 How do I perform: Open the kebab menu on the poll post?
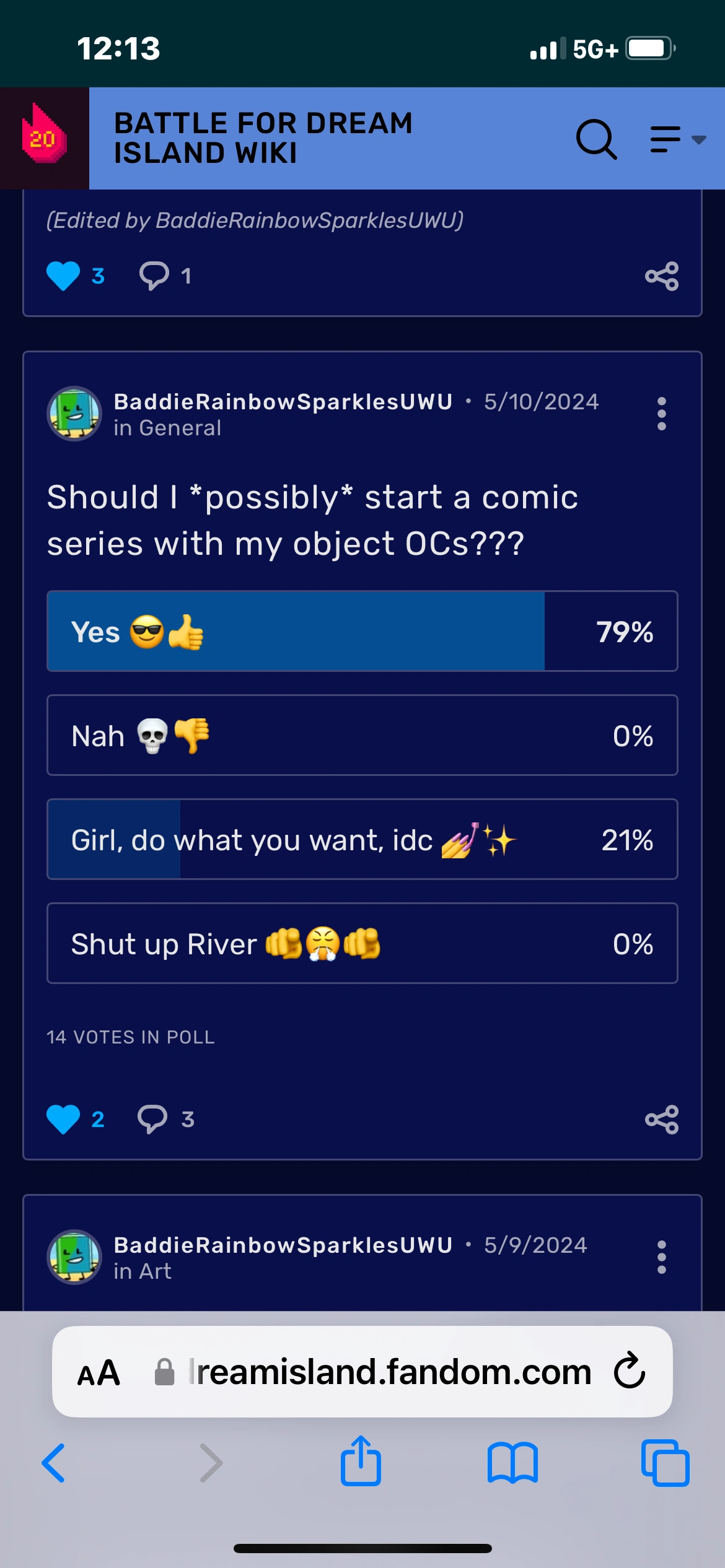(661, 412)
